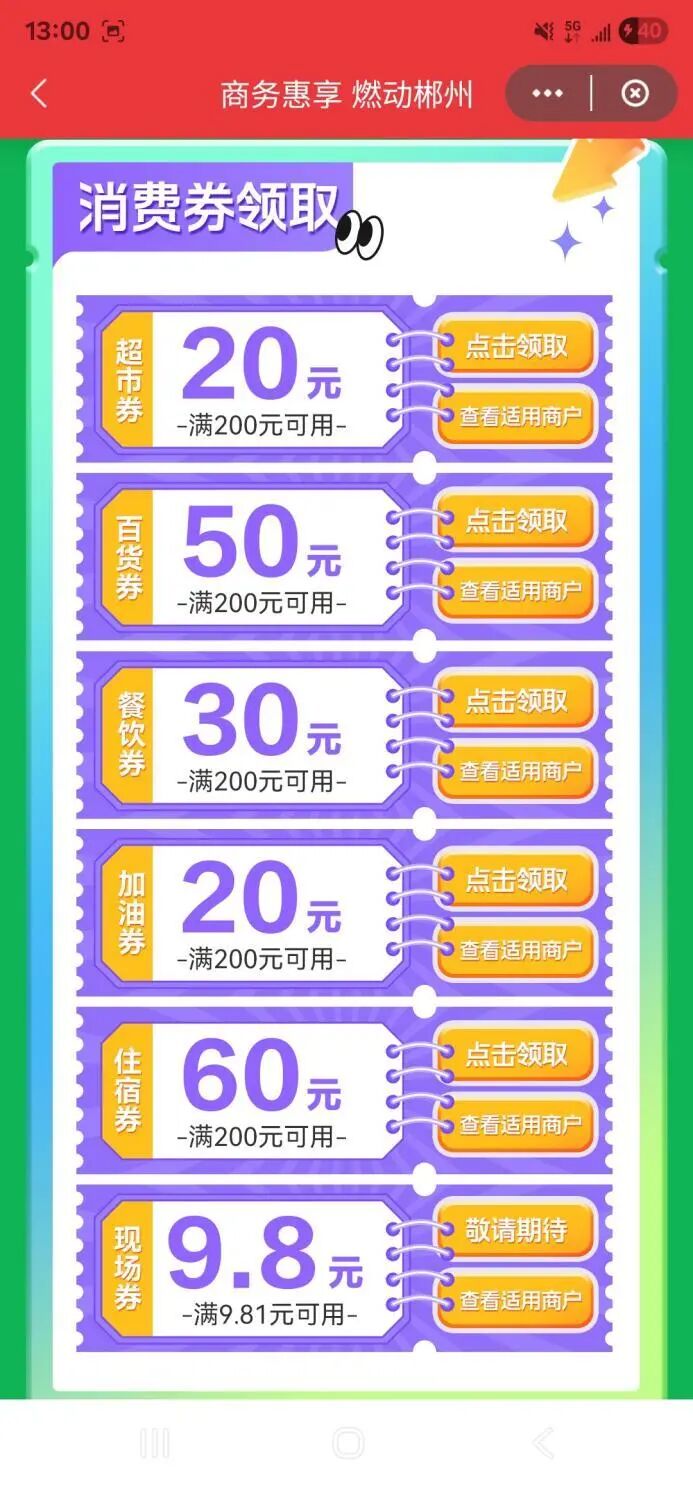
Task: View applicable merchants for 超市券
Action: [x=516, y=416]
